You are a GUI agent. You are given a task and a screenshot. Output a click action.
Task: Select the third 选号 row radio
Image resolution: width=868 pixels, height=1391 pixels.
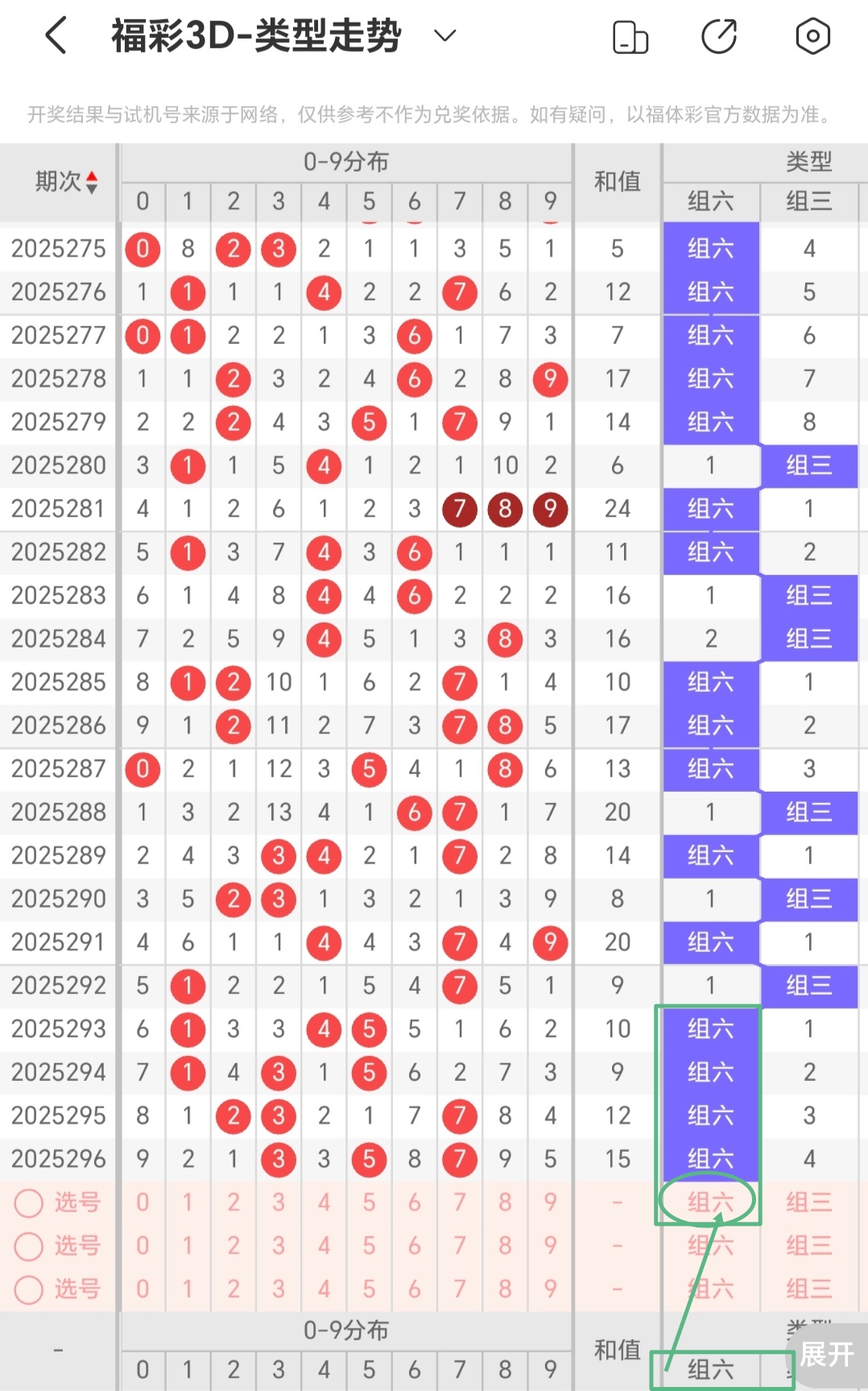[x=29, y=1290]
